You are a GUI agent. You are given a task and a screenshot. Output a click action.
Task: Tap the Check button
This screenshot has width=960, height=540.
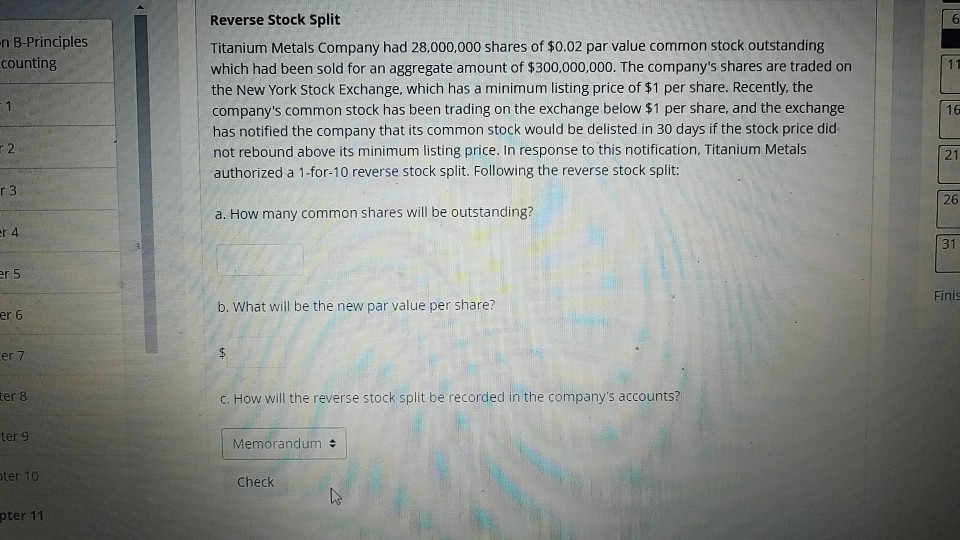coord(255,482)
